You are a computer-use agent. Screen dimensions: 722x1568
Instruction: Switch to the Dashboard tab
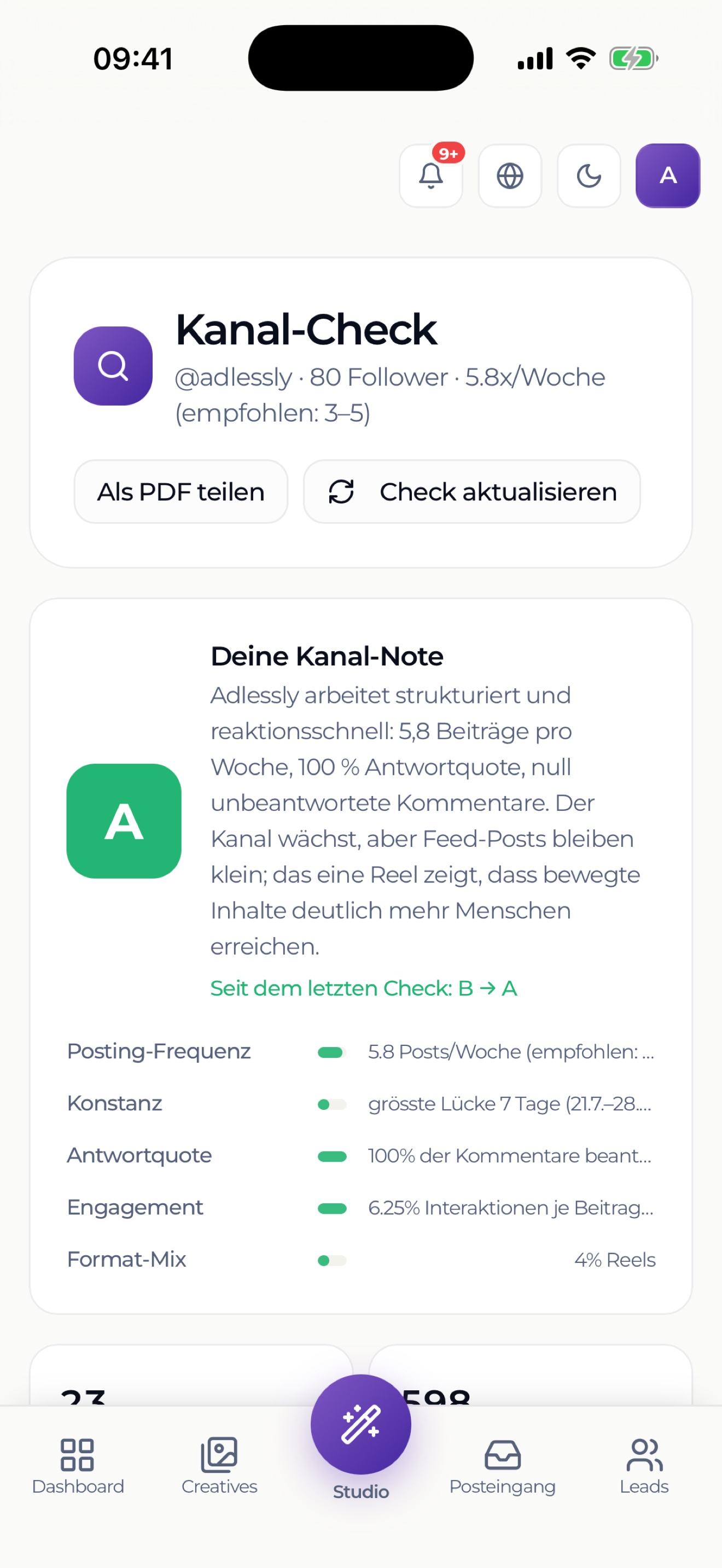click(78, 1467)
